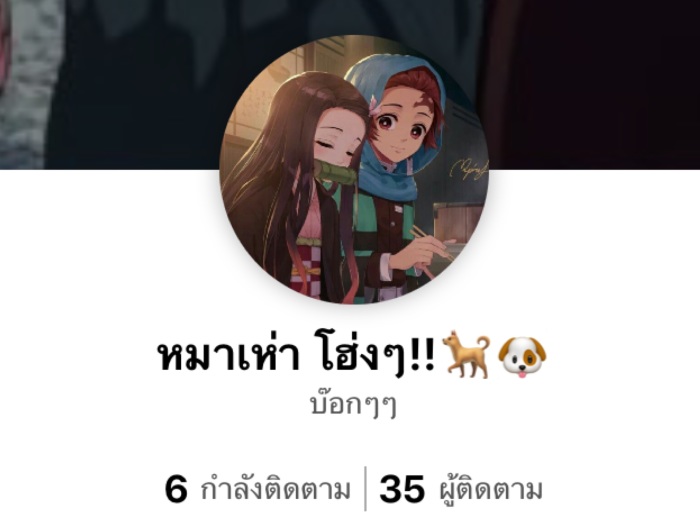700x525 pixels.
Task: View the 35 ผู้ติดตาม followers list
Action: [461, 490]
